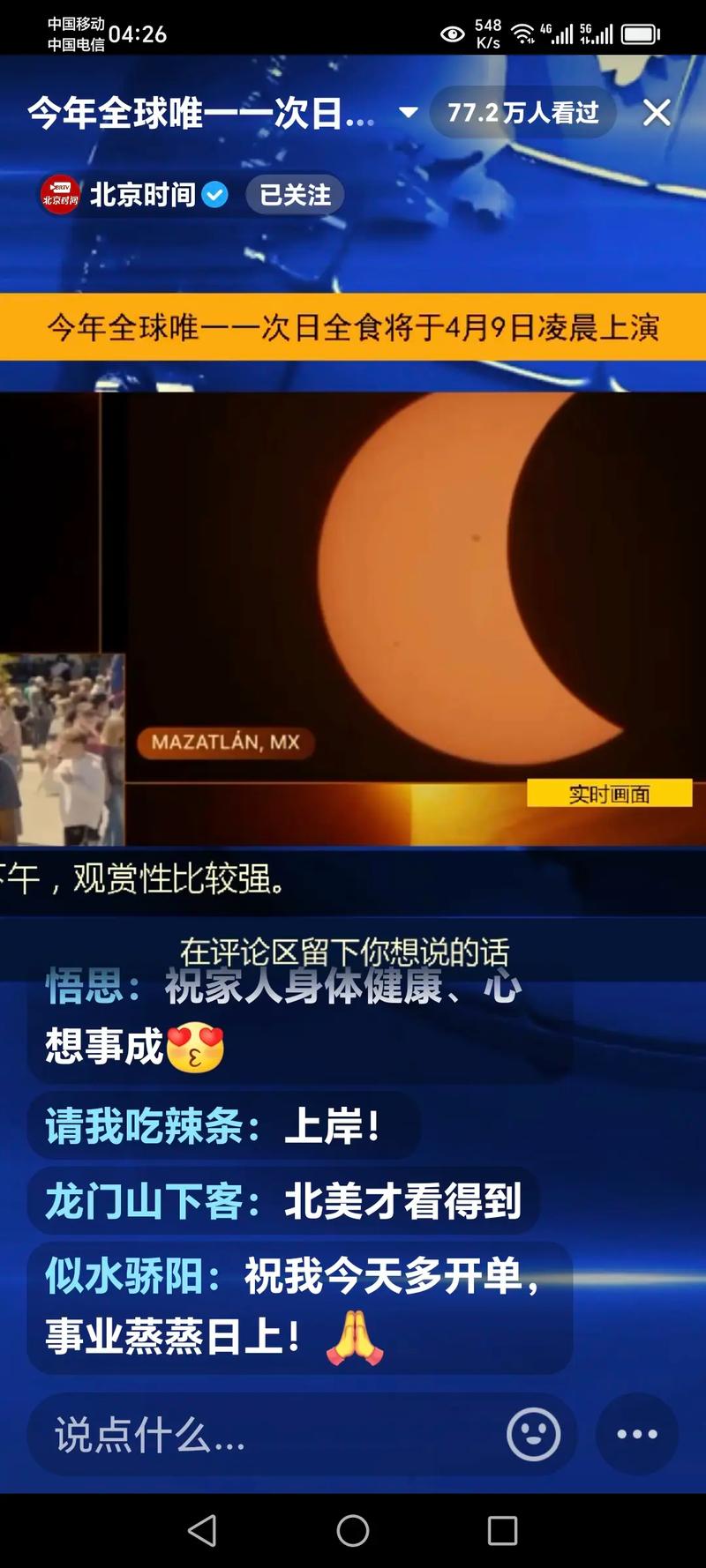This screenshot has width=706, height=1568.
Task: Go back with system back button
Action: point(202,1531)
